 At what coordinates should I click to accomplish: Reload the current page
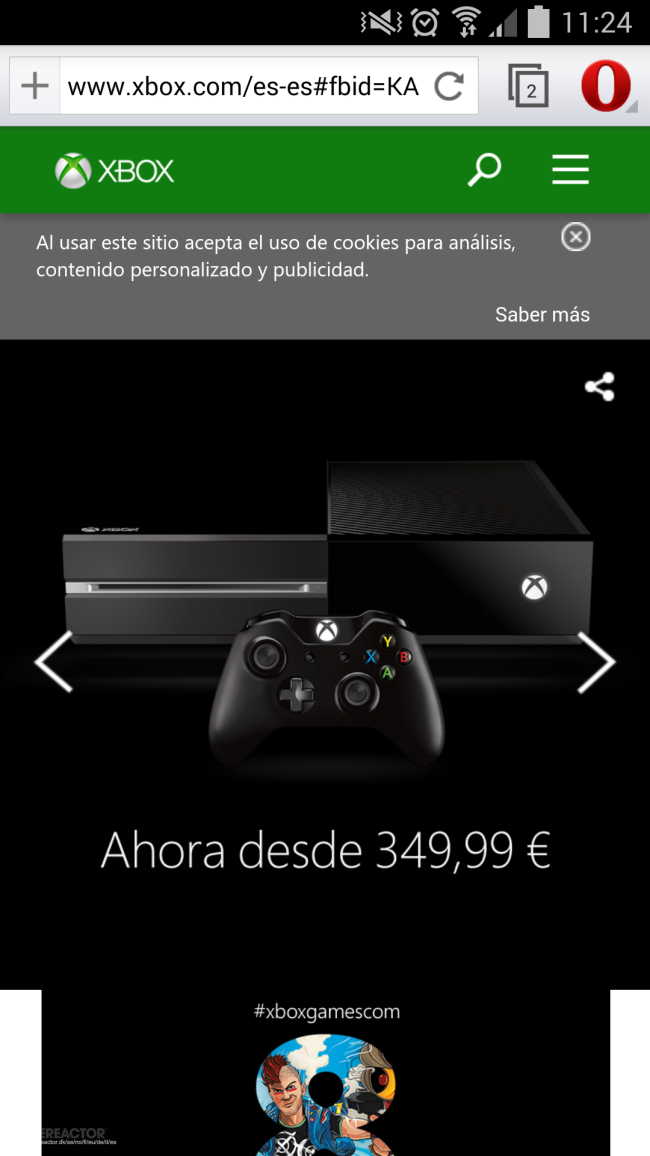point(449,86)
